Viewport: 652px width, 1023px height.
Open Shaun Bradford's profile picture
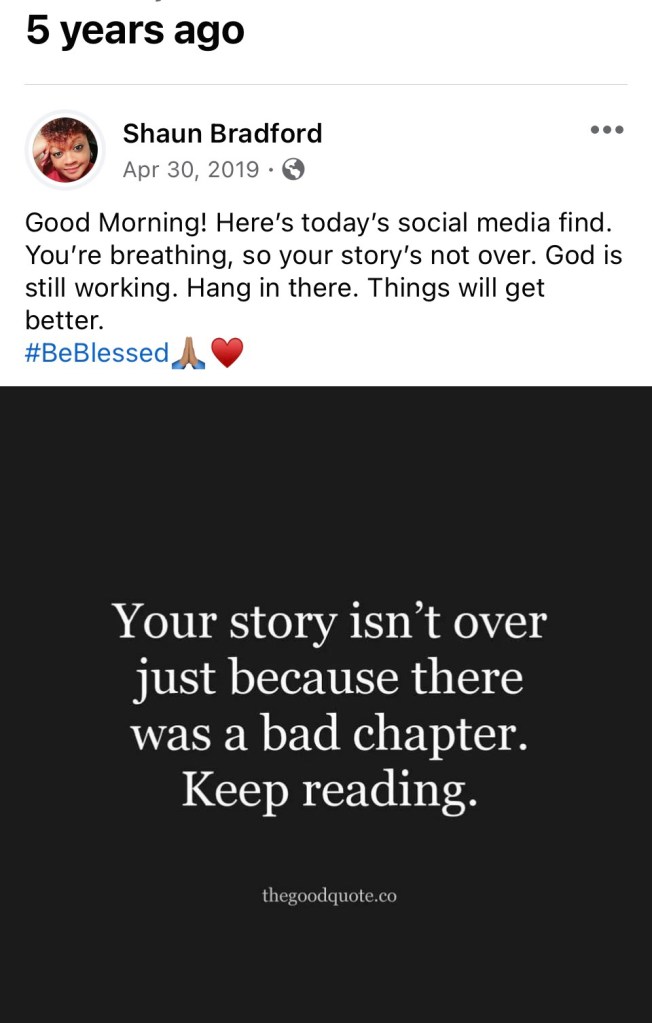click(65, 150)
